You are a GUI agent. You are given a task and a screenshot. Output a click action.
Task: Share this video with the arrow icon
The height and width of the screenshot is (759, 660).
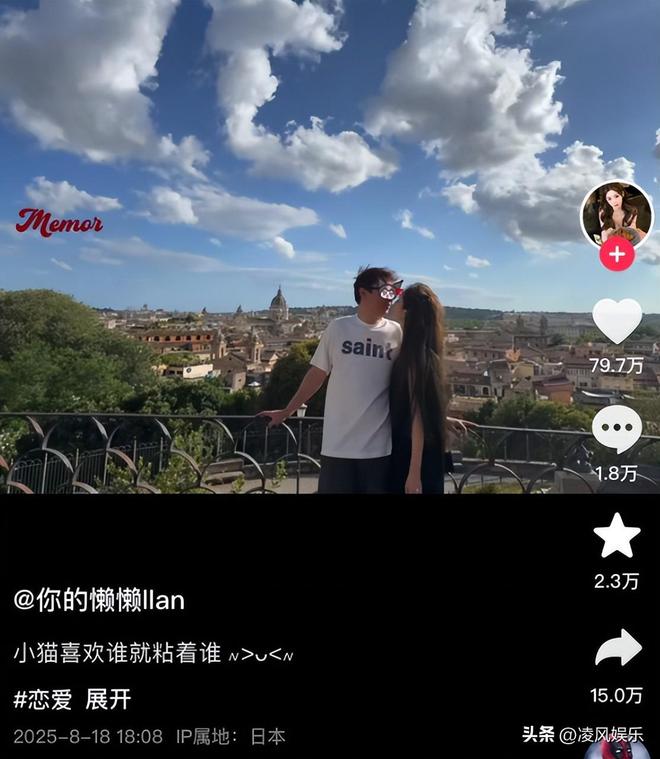[617, 648]
